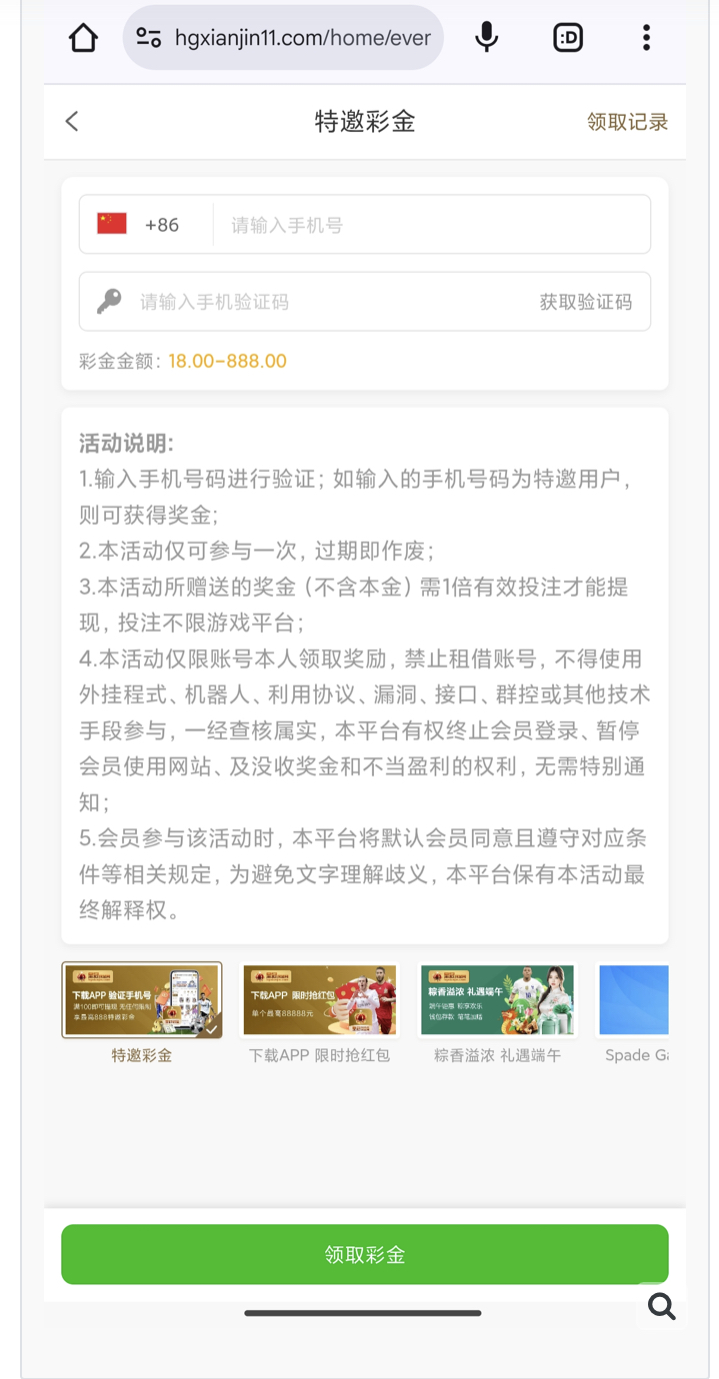Open the 粽香溢浓 礼遇端午 promotion
Viewport: 719px width, 1379px height.
(x=497, y=1000)
